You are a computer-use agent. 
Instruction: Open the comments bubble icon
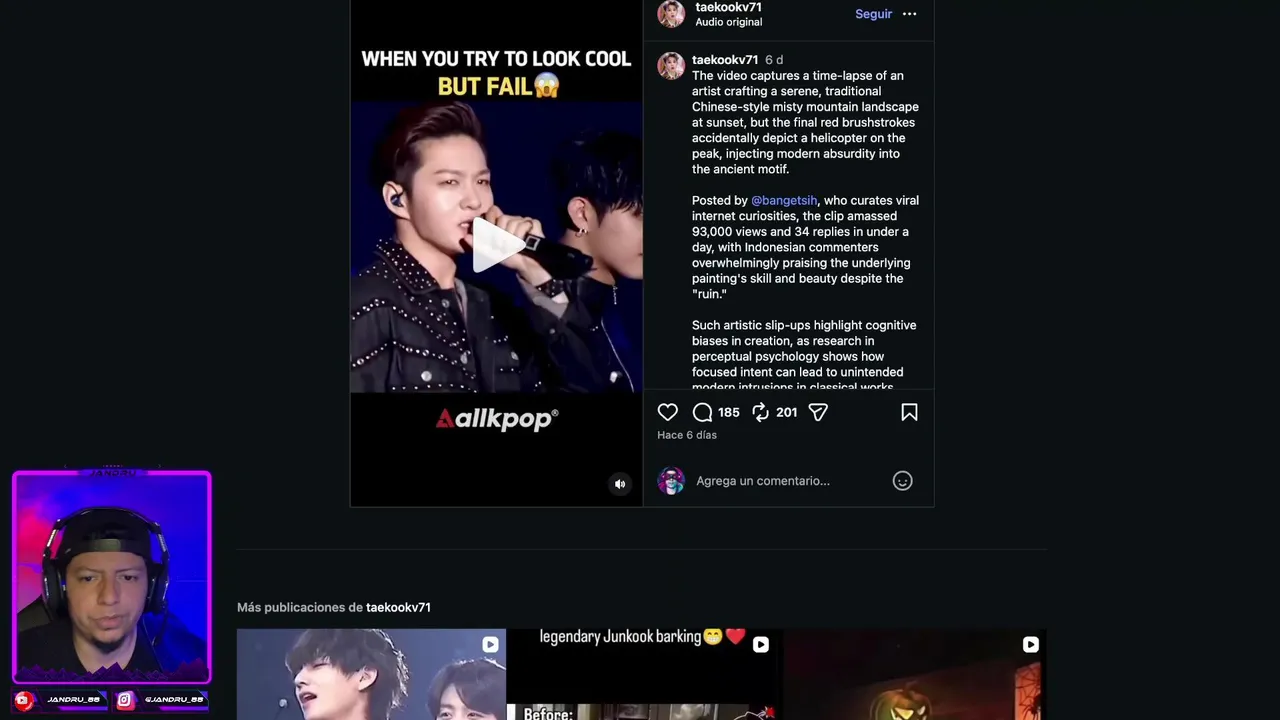(703, 412)
